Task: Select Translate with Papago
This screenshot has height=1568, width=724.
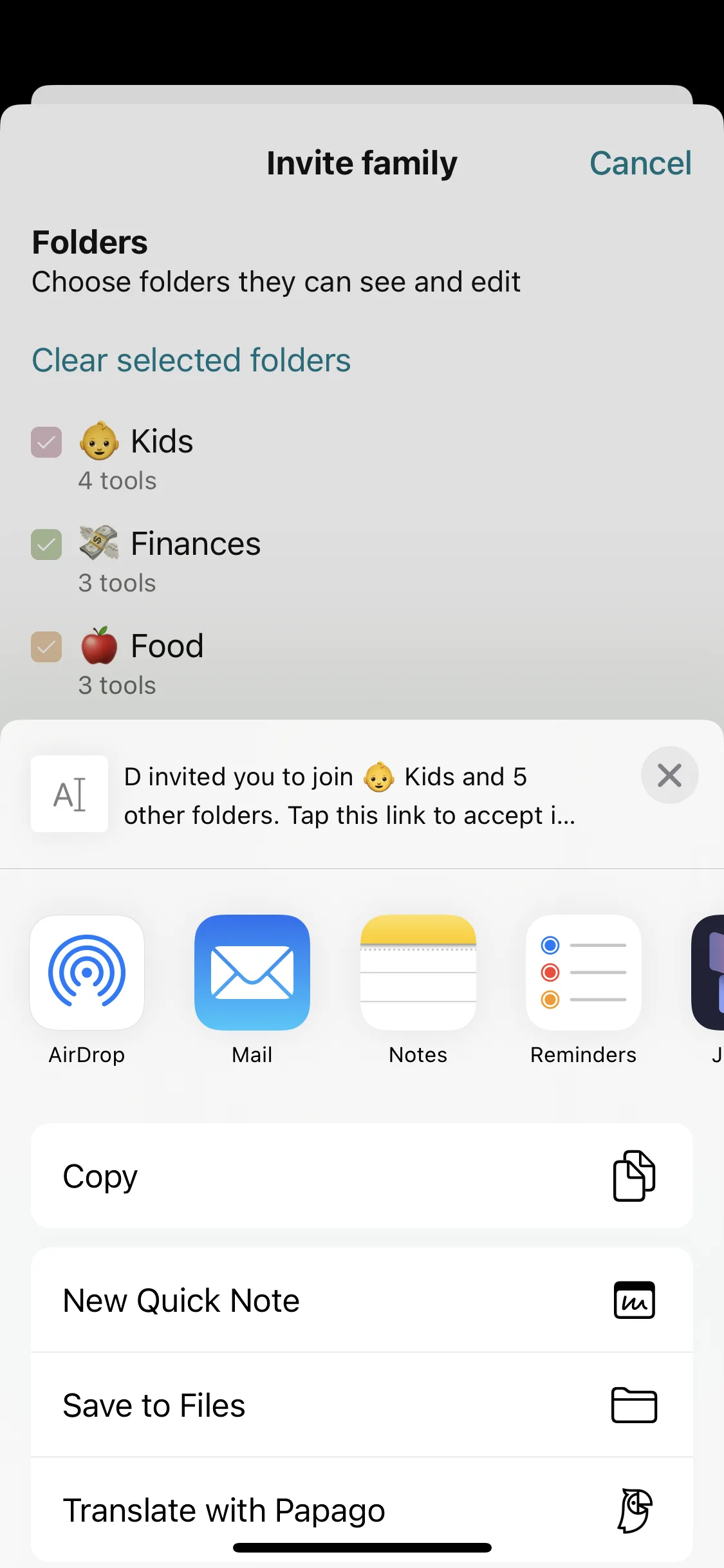Action: tap(362, 1509)
